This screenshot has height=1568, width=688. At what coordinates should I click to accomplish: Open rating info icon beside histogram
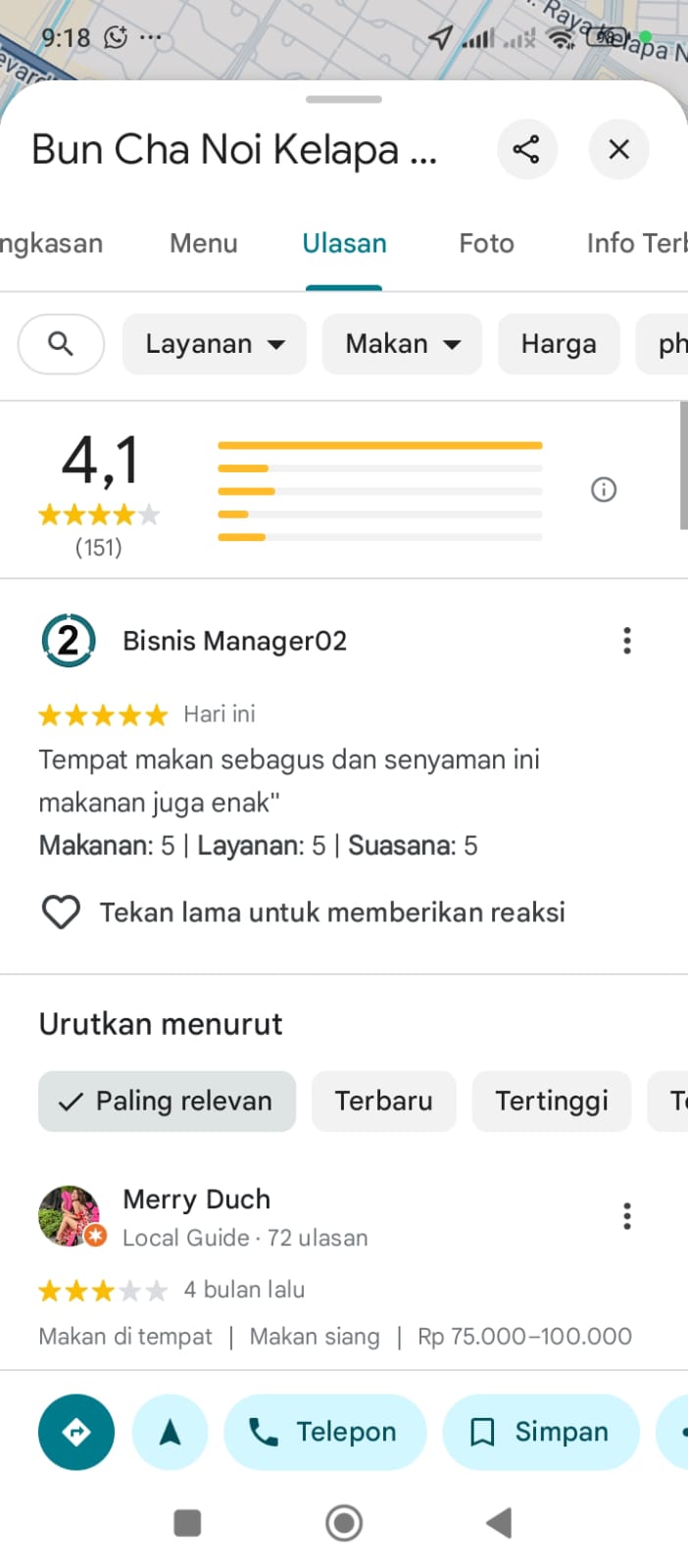pos(604,489)
